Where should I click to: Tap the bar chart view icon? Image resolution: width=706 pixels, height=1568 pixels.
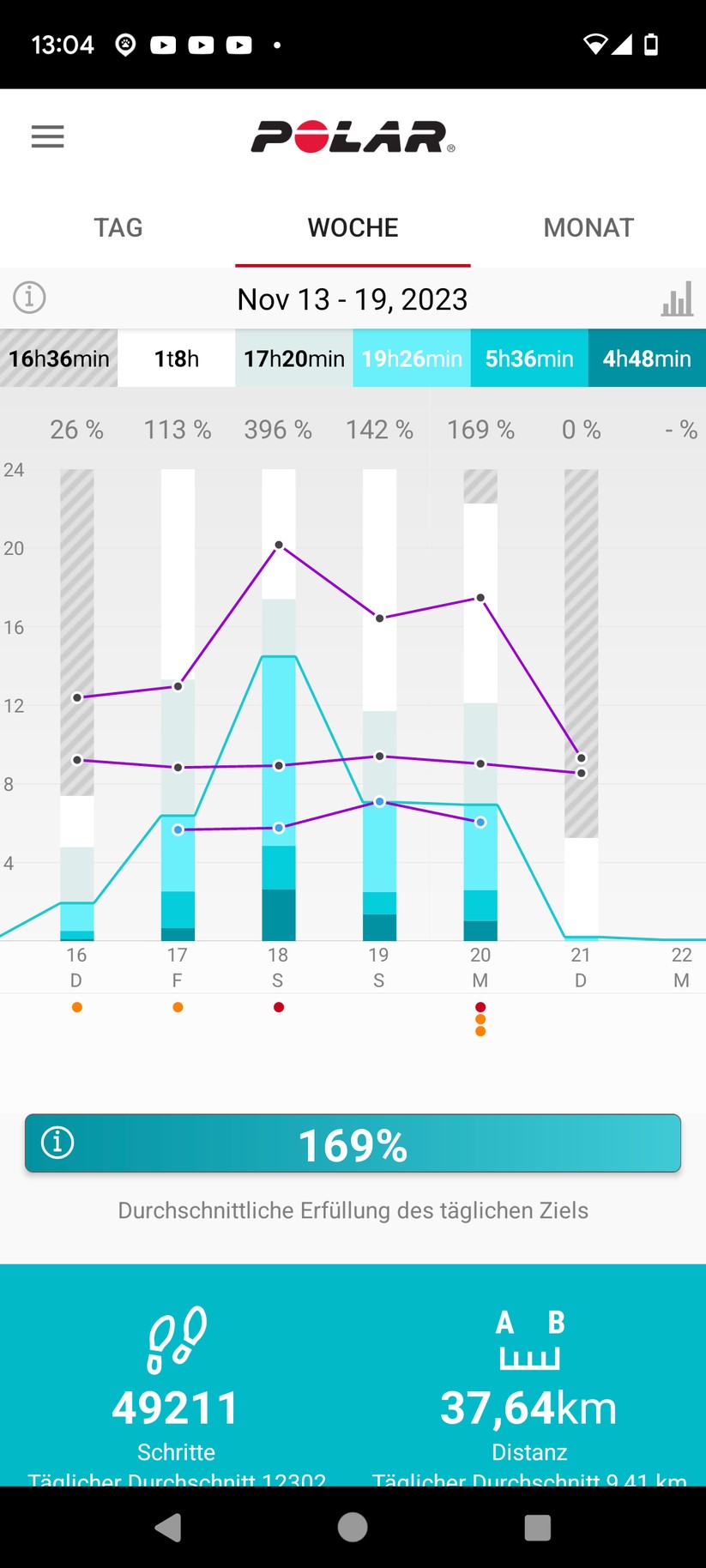(677, 299)
